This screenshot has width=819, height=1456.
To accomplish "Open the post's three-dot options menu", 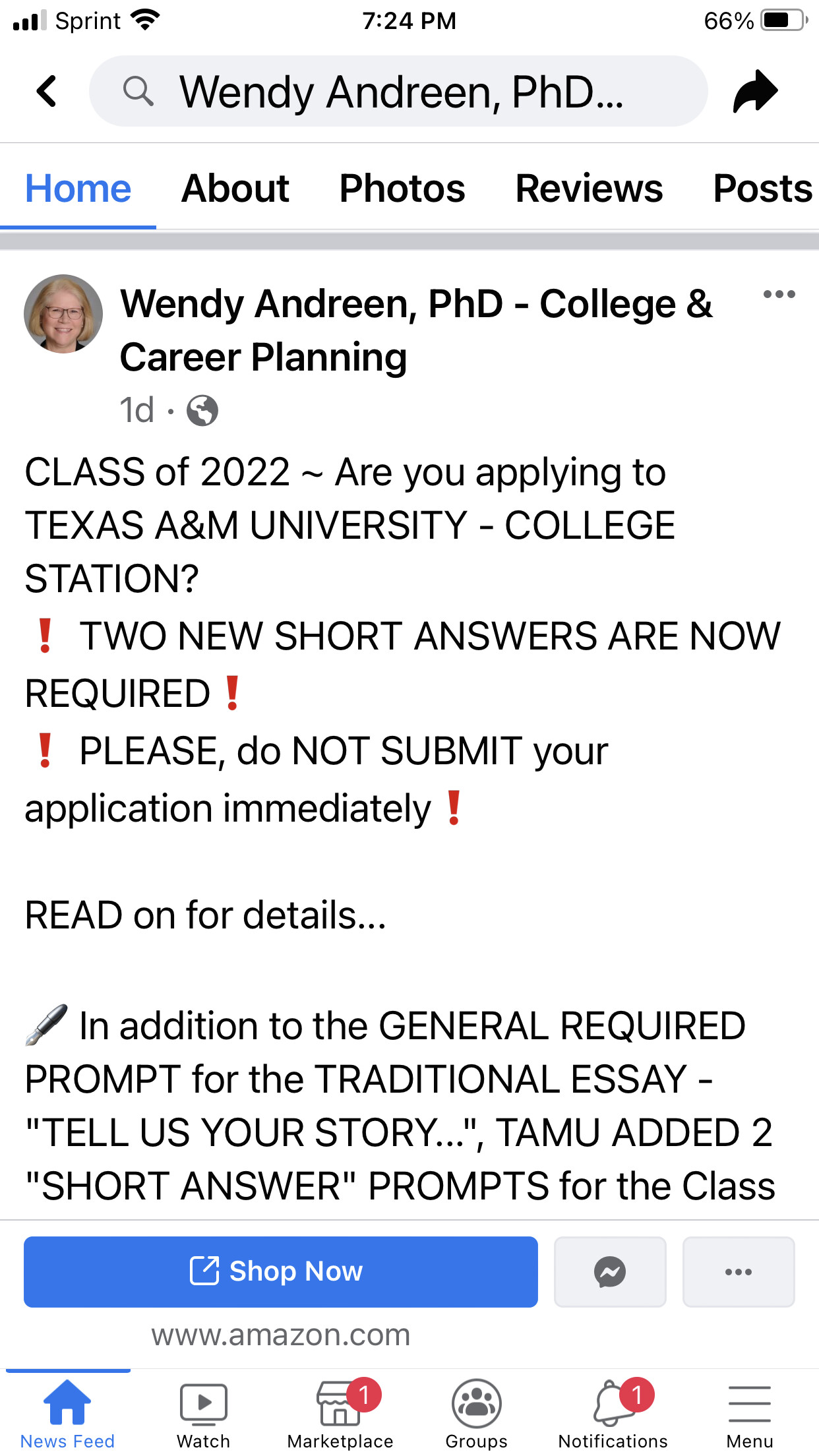I will tap(779, 294).
